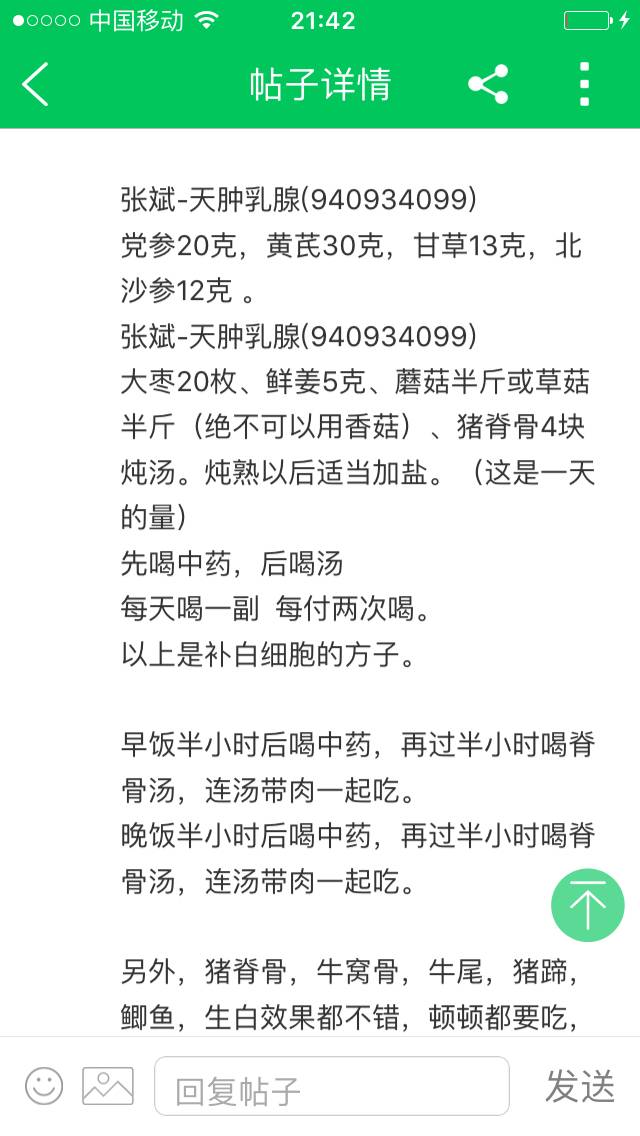Viewport: 640px width, 1136px height.
Task: Attach a picture to reply
Action: 108,1086
